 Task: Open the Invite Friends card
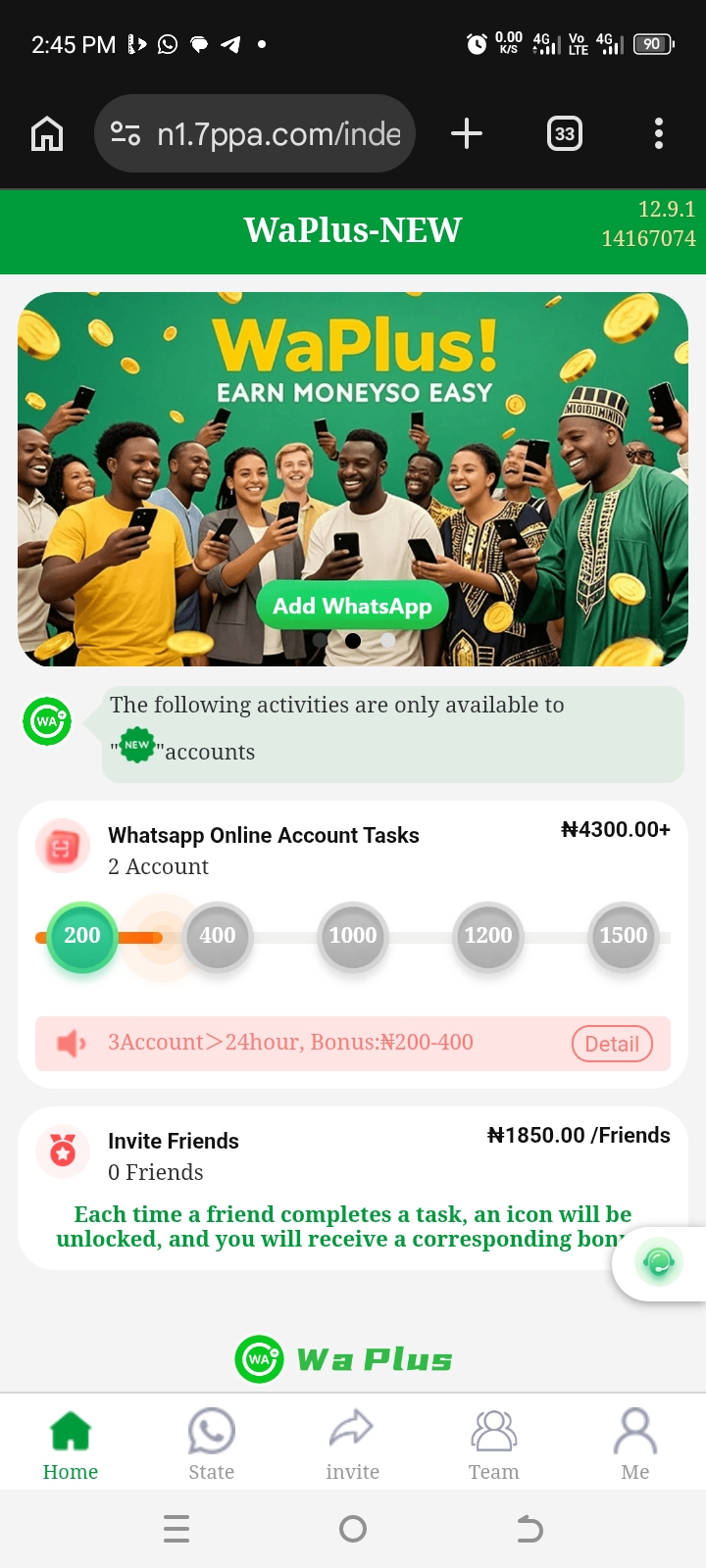174,1142
